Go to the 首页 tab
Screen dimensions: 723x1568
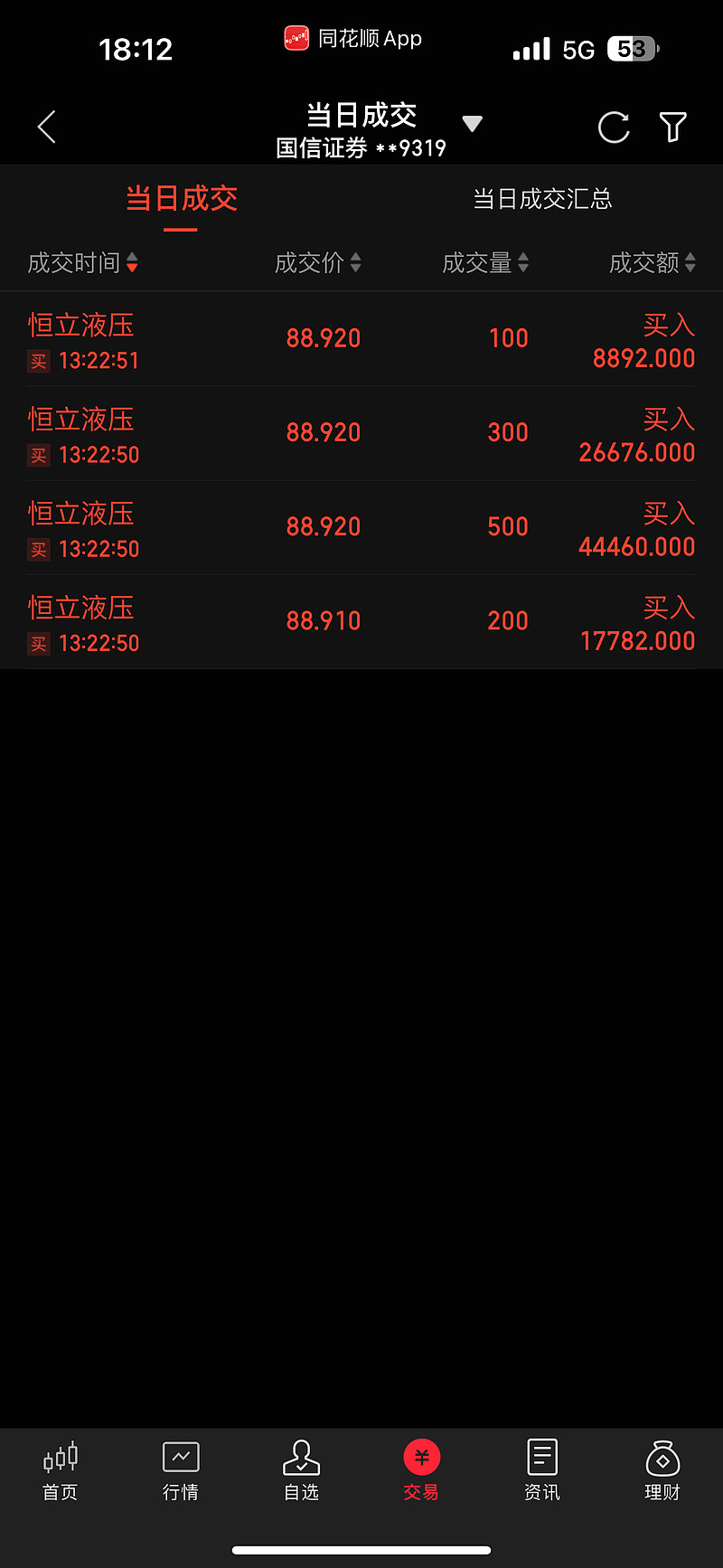point(61,1471)
